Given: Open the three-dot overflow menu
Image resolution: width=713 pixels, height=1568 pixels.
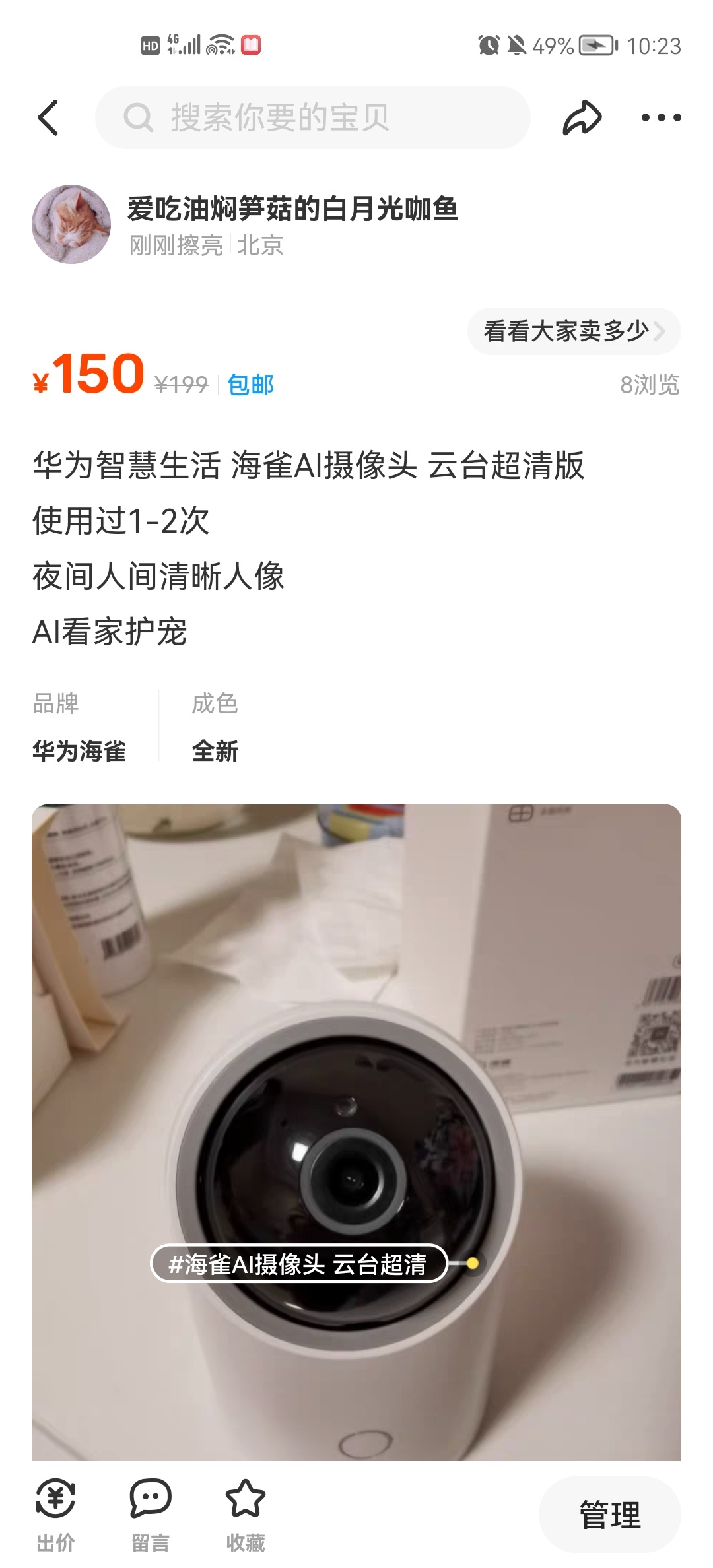Looking at the screenshot, I should (661, 117).
